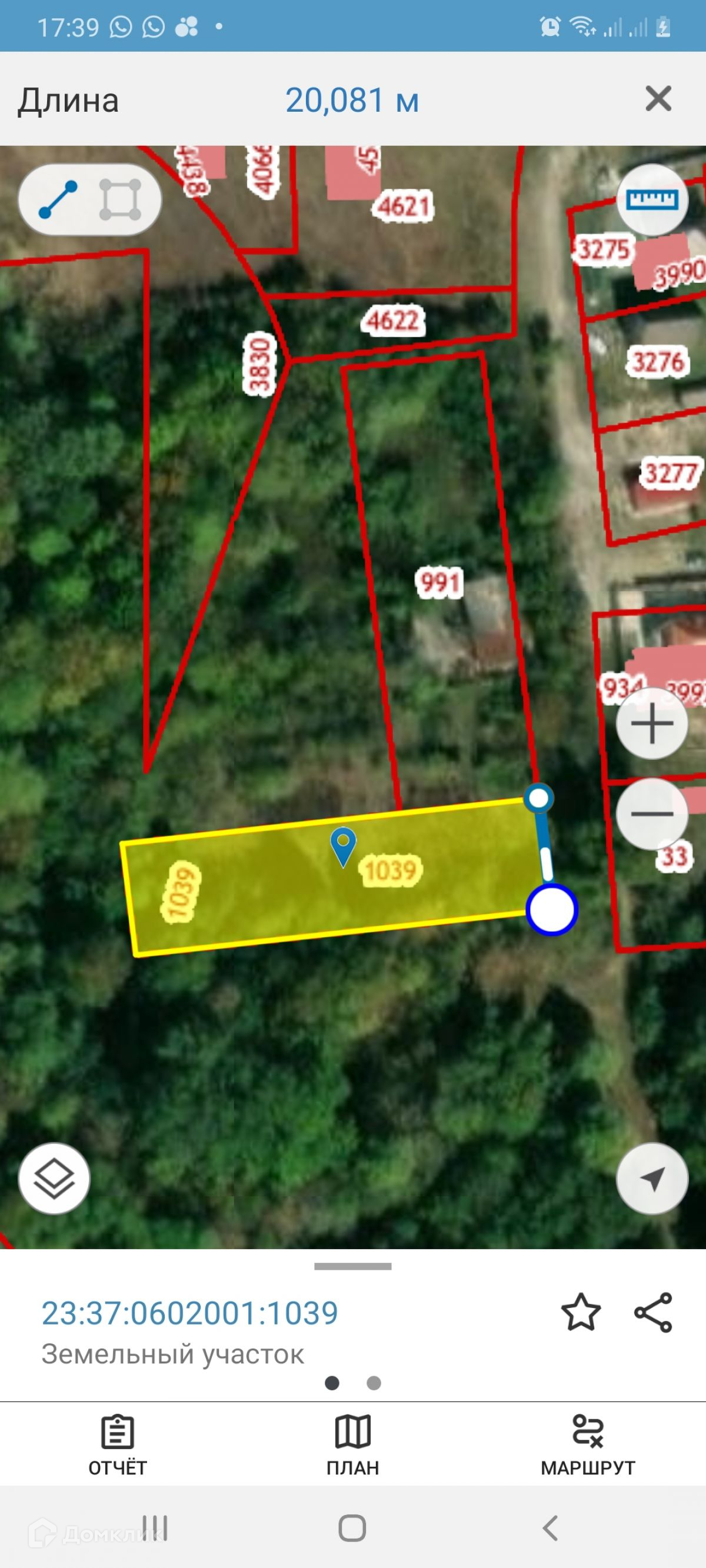Open cadastral number 23:37:0602001:1039 details
706x1568 pixels.
tap(189, 1313)
